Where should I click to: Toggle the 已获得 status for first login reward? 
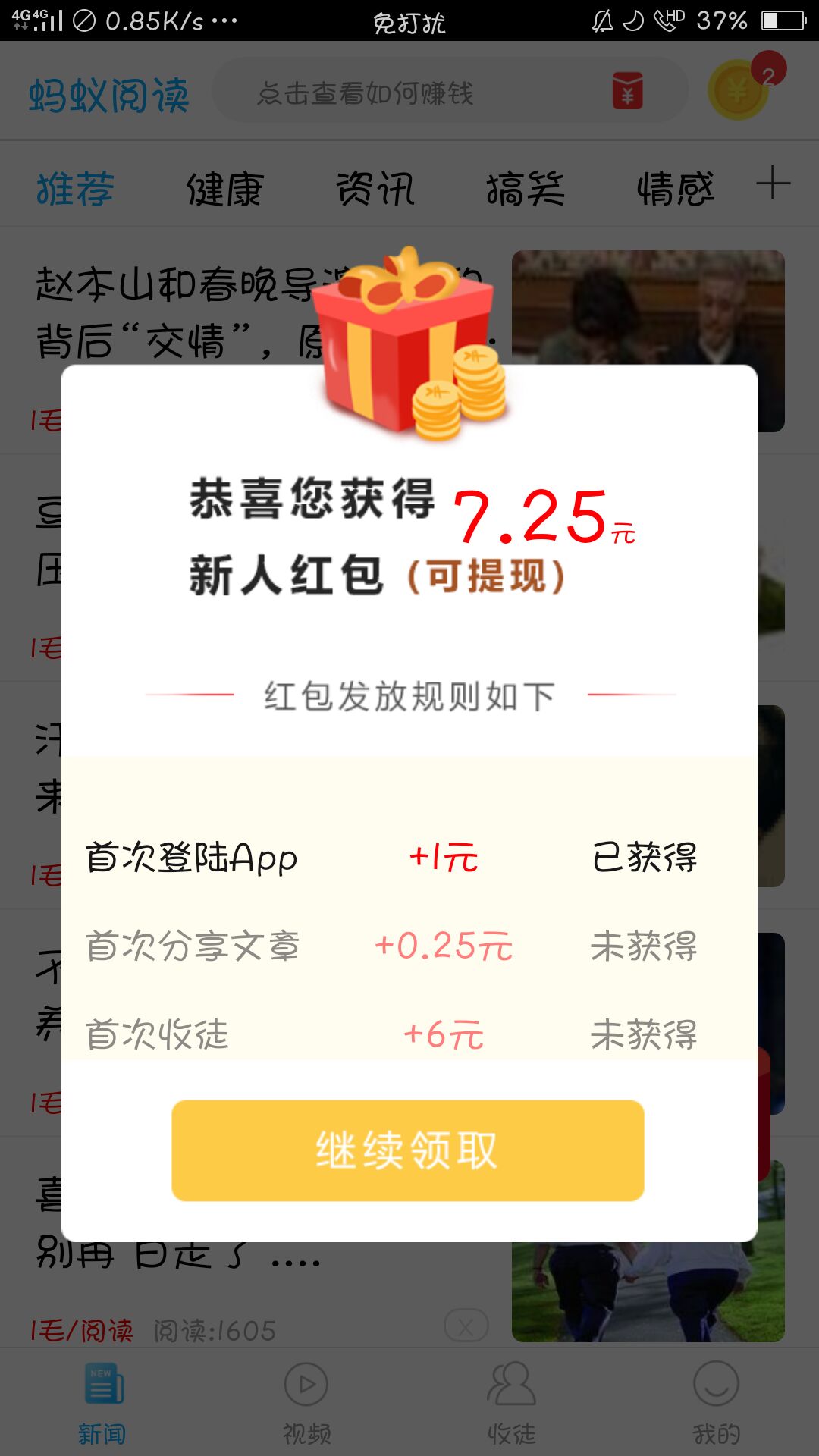pyautogui.click(x=645, y=857)
